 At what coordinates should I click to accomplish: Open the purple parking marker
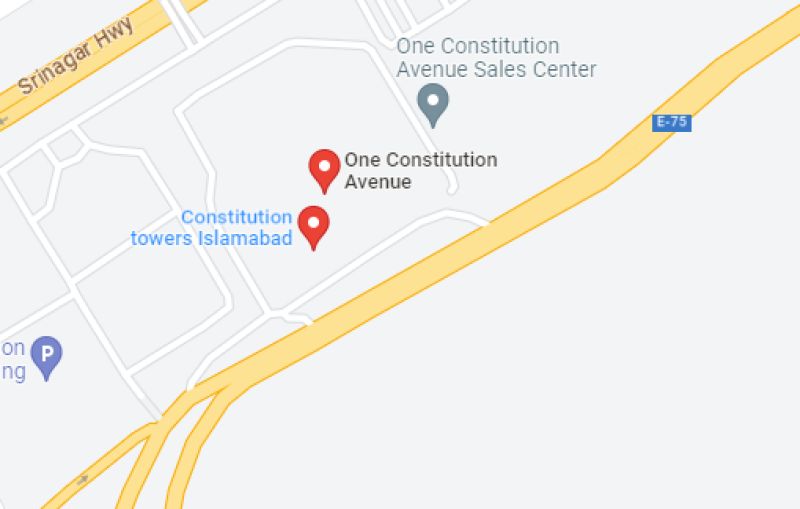(46, 354)
